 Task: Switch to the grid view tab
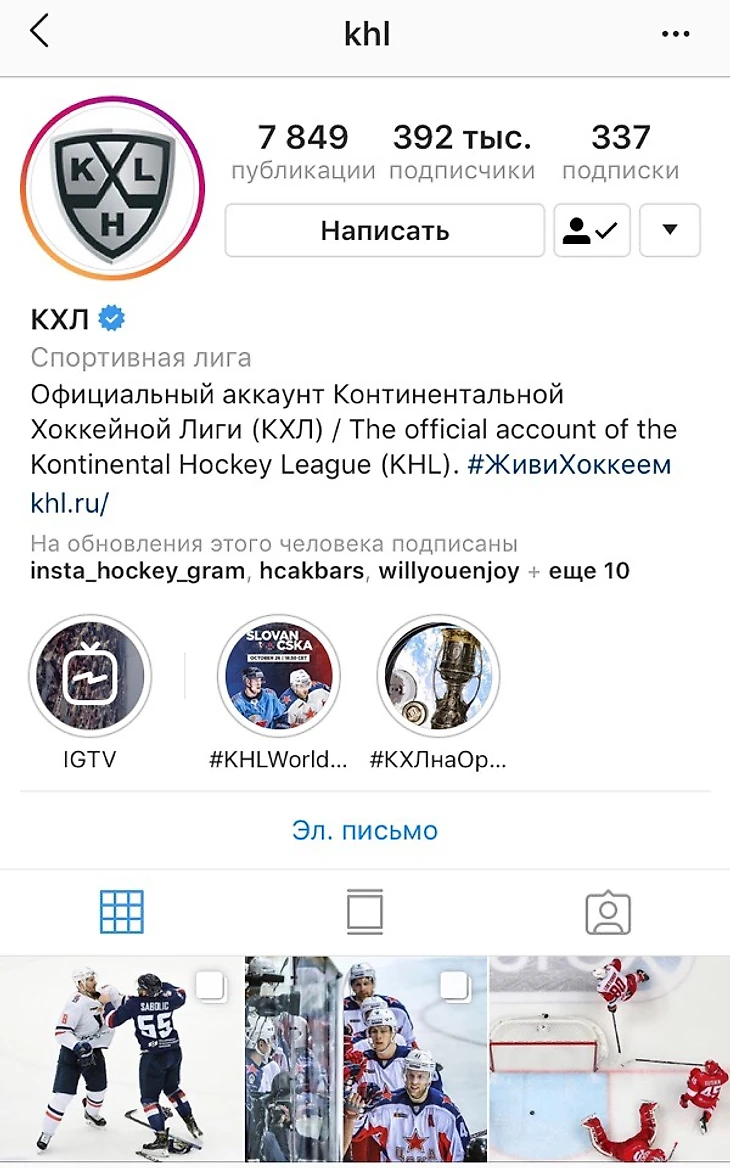pos(122,911)
